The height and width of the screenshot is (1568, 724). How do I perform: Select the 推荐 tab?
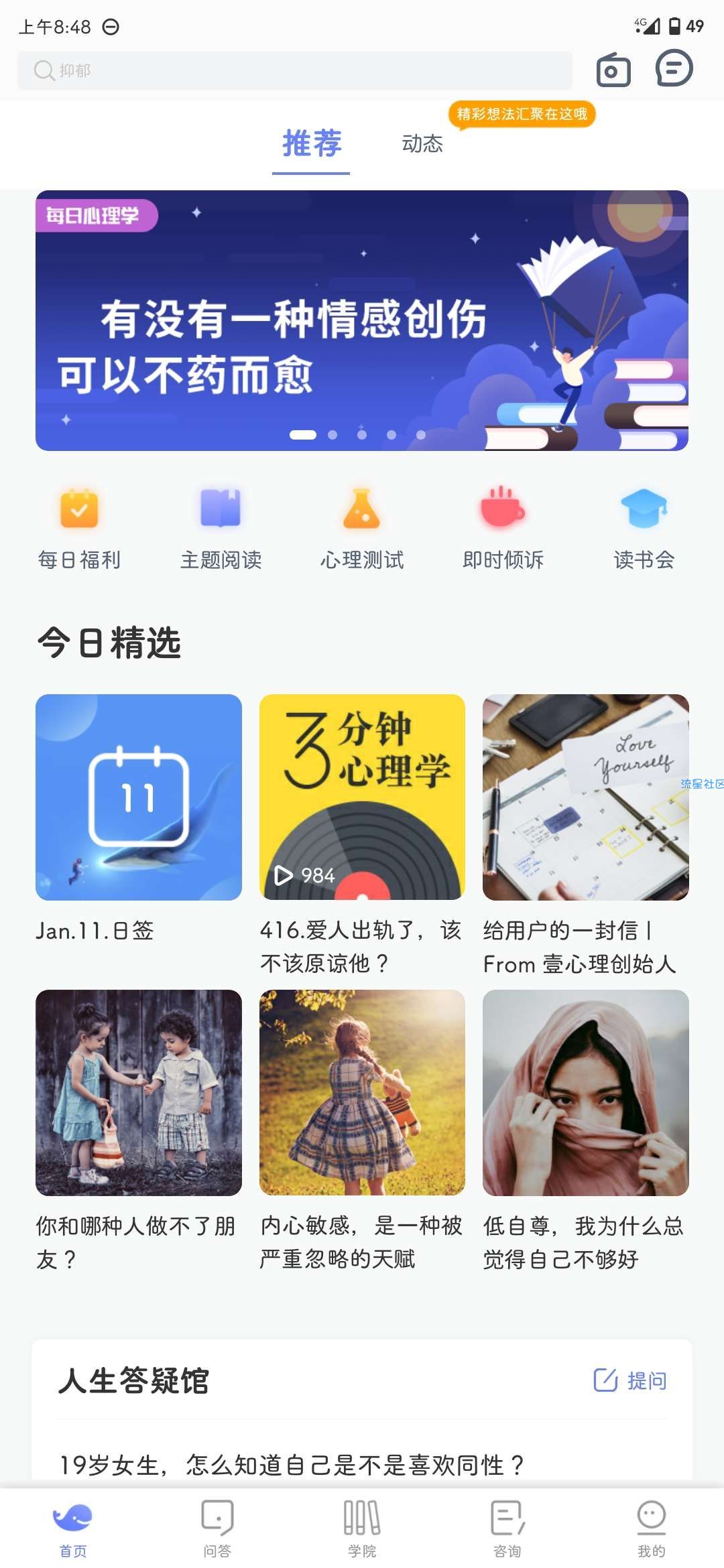click(312, 143)
